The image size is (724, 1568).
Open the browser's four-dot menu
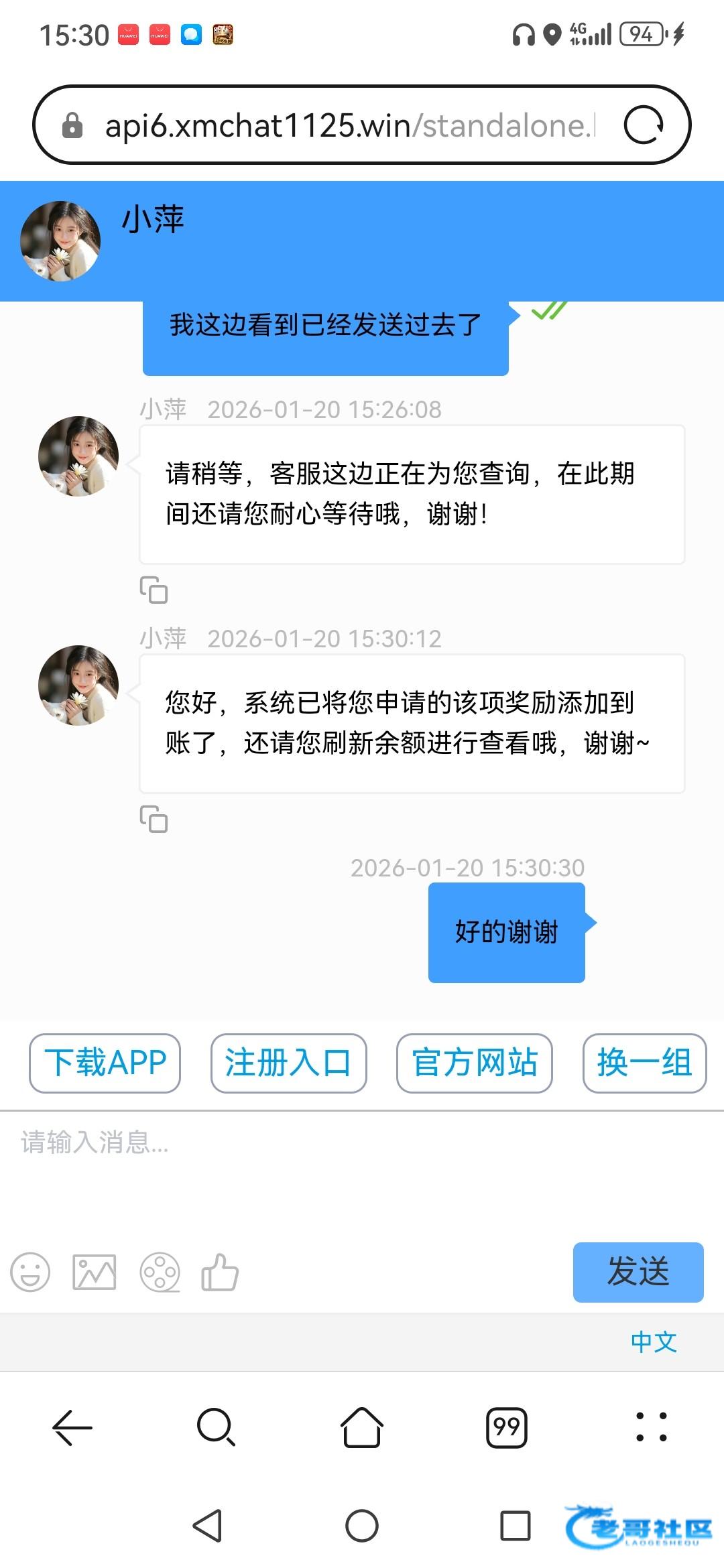point(651,1427)
